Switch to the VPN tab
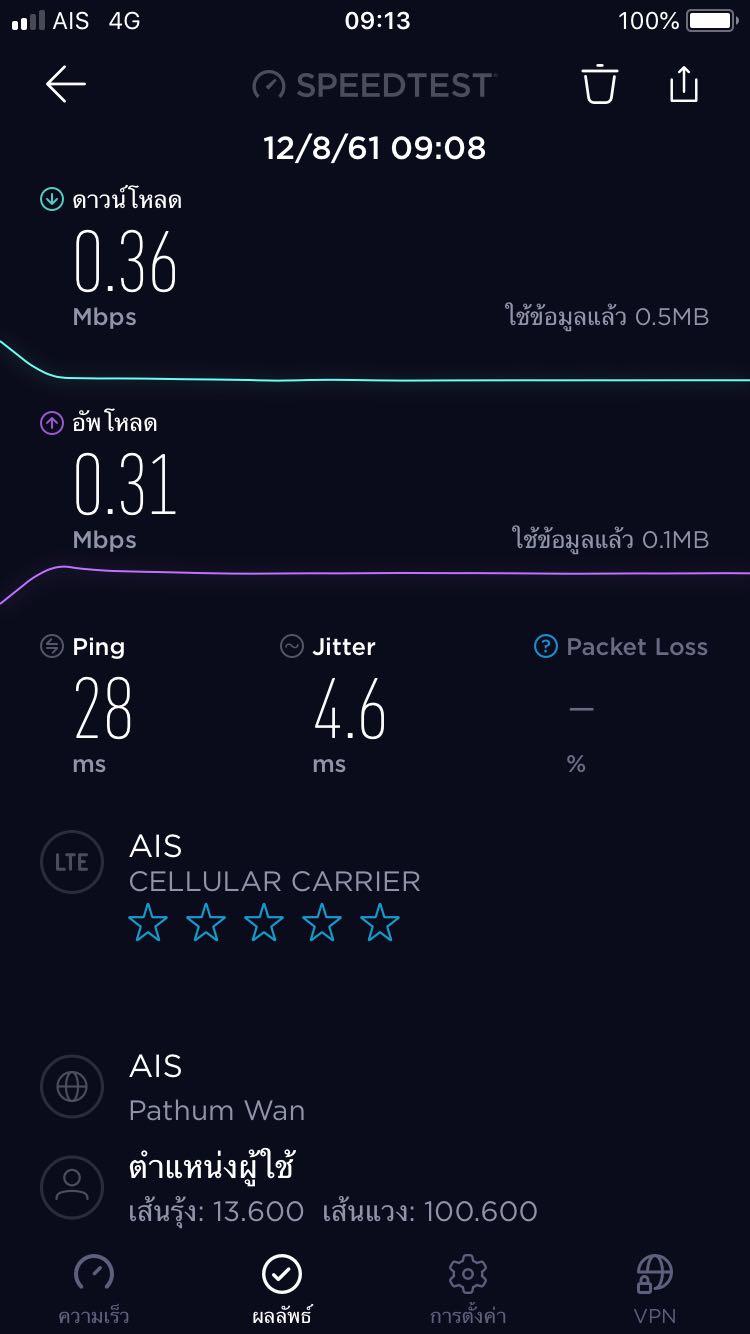Viewport: 750px width, 1334px height. tap(655, 1289)
